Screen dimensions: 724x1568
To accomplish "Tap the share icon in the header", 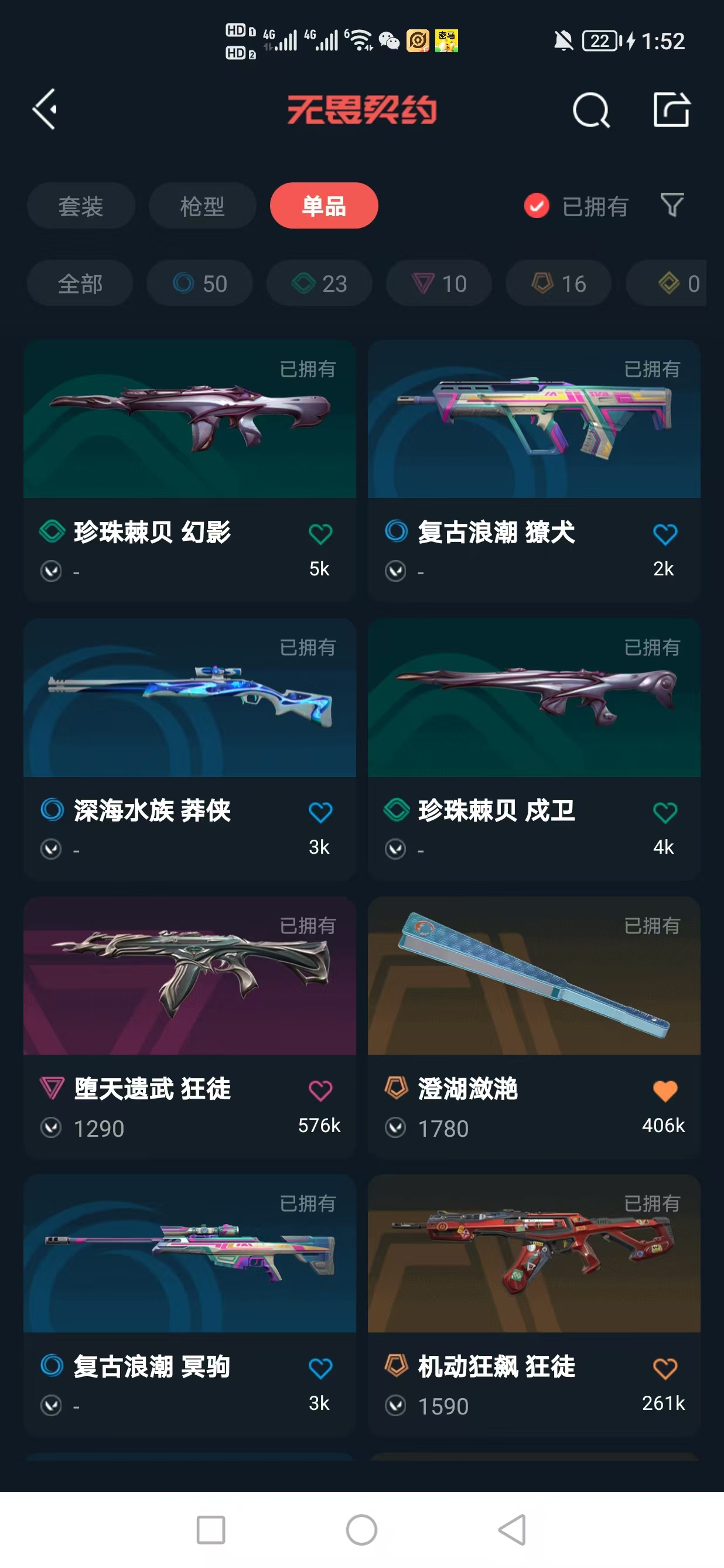I will [671, 110].
